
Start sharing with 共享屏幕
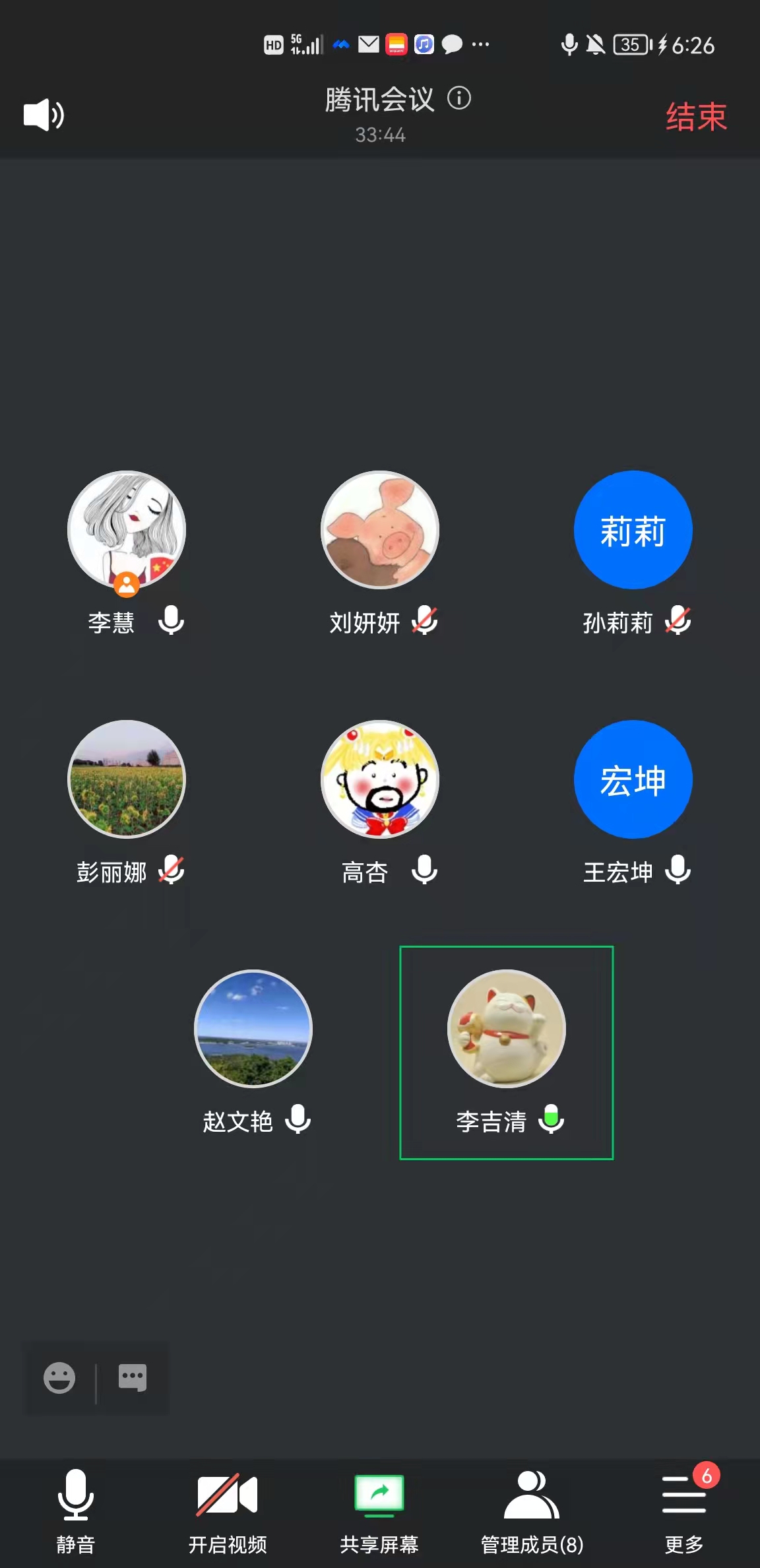click(379, 1511)
